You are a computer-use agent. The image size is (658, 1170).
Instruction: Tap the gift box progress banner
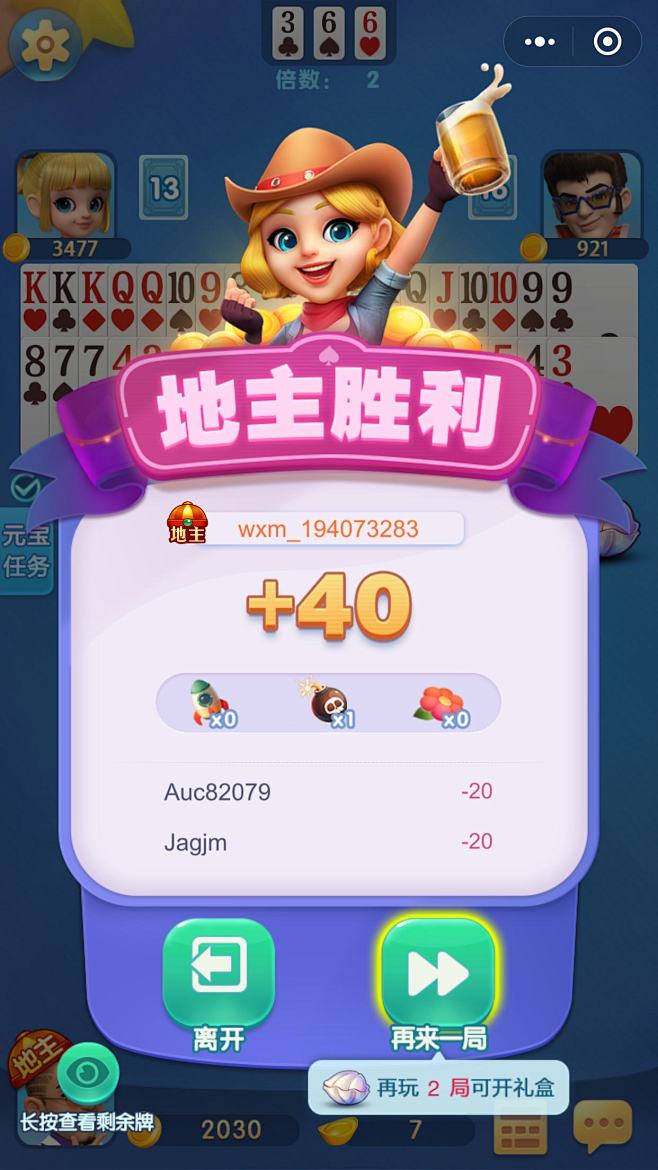[438, 1088]
